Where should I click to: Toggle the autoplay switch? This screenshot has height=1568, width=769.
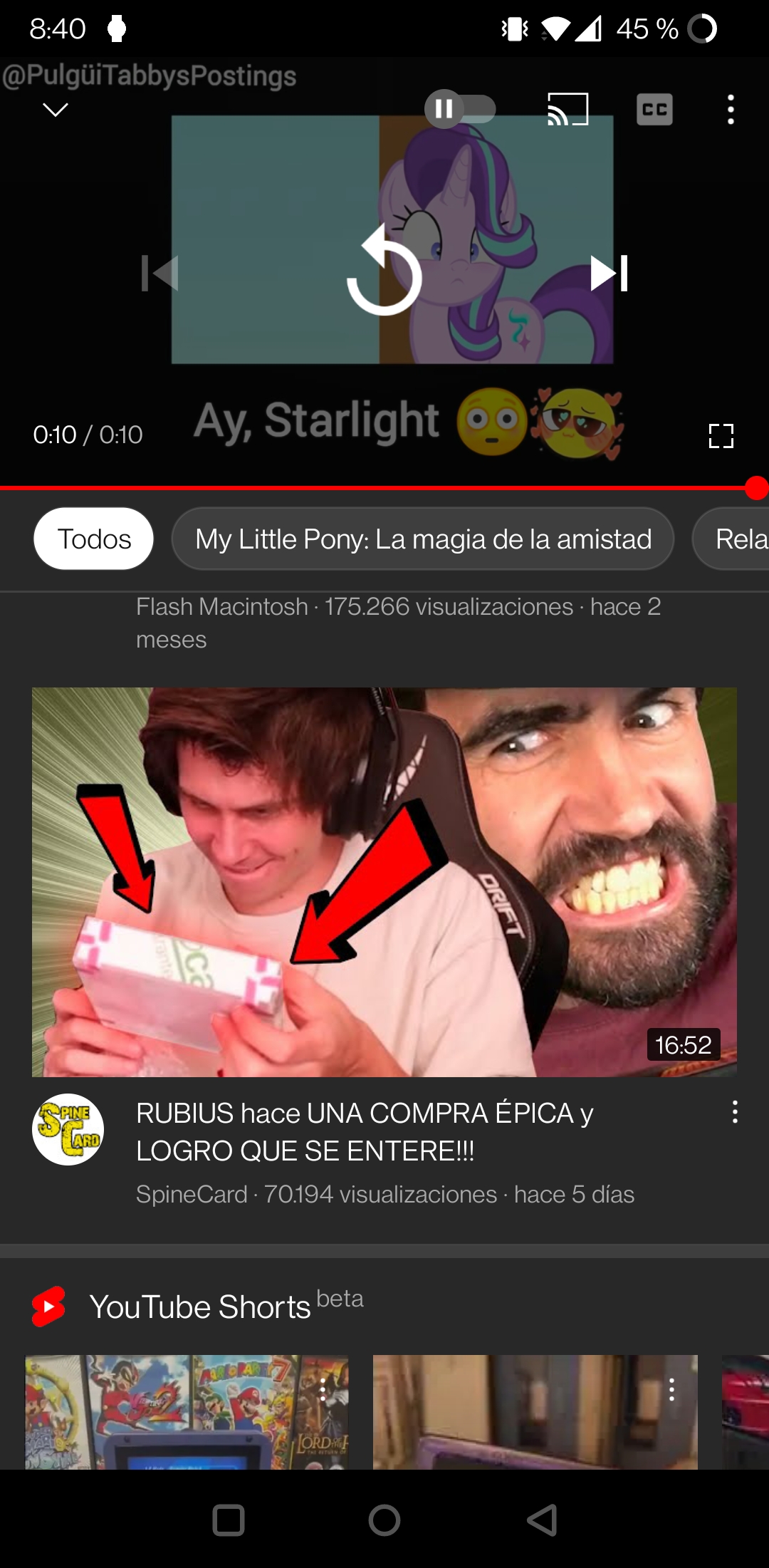pyautogui.click(x=460, y=109)
